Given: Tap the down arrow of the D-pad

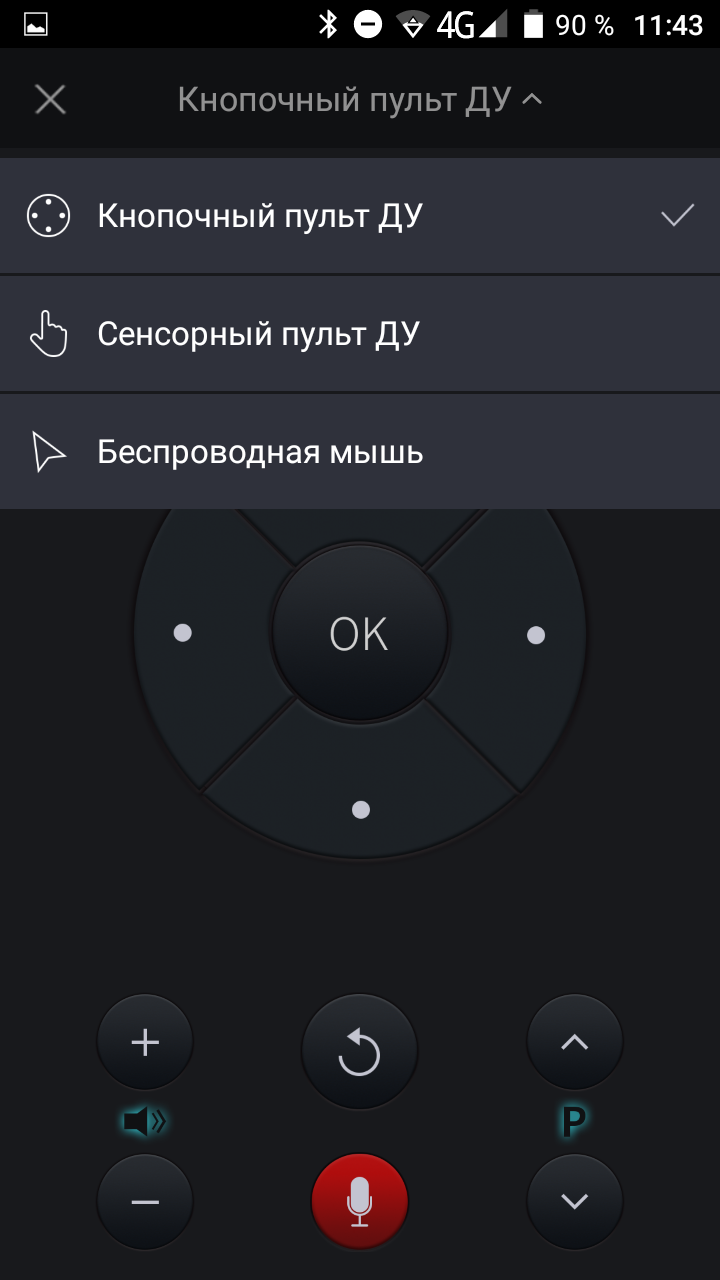Looking at the screenshot, I should pos(361,809).
